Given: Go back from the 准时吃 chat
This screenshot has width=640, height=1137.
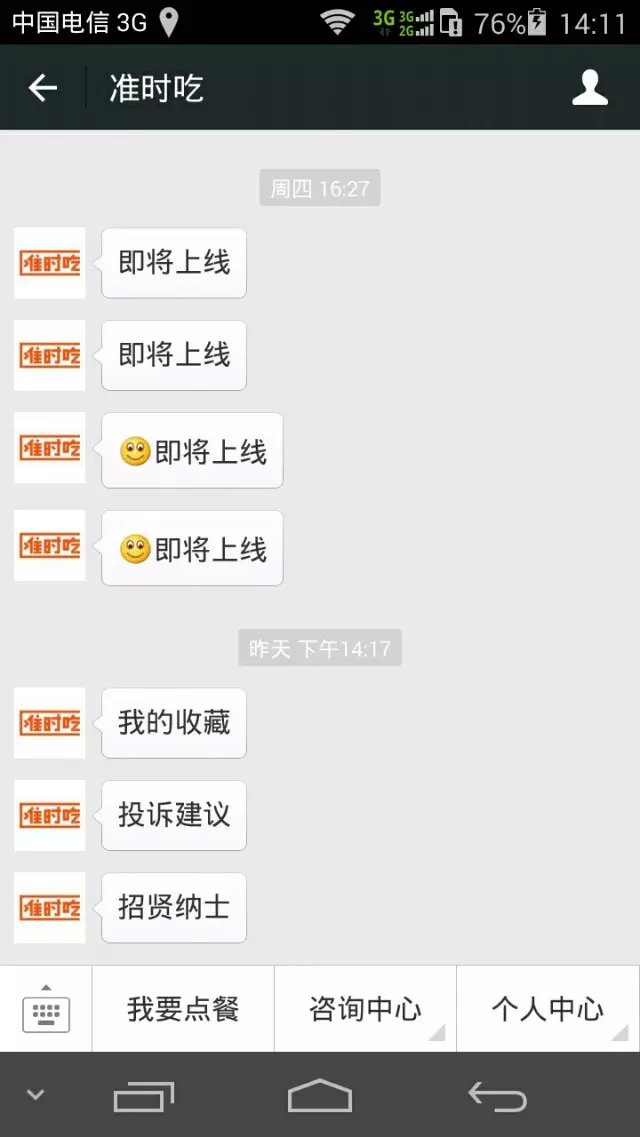Looking at the screenshot, I should 42,88.
